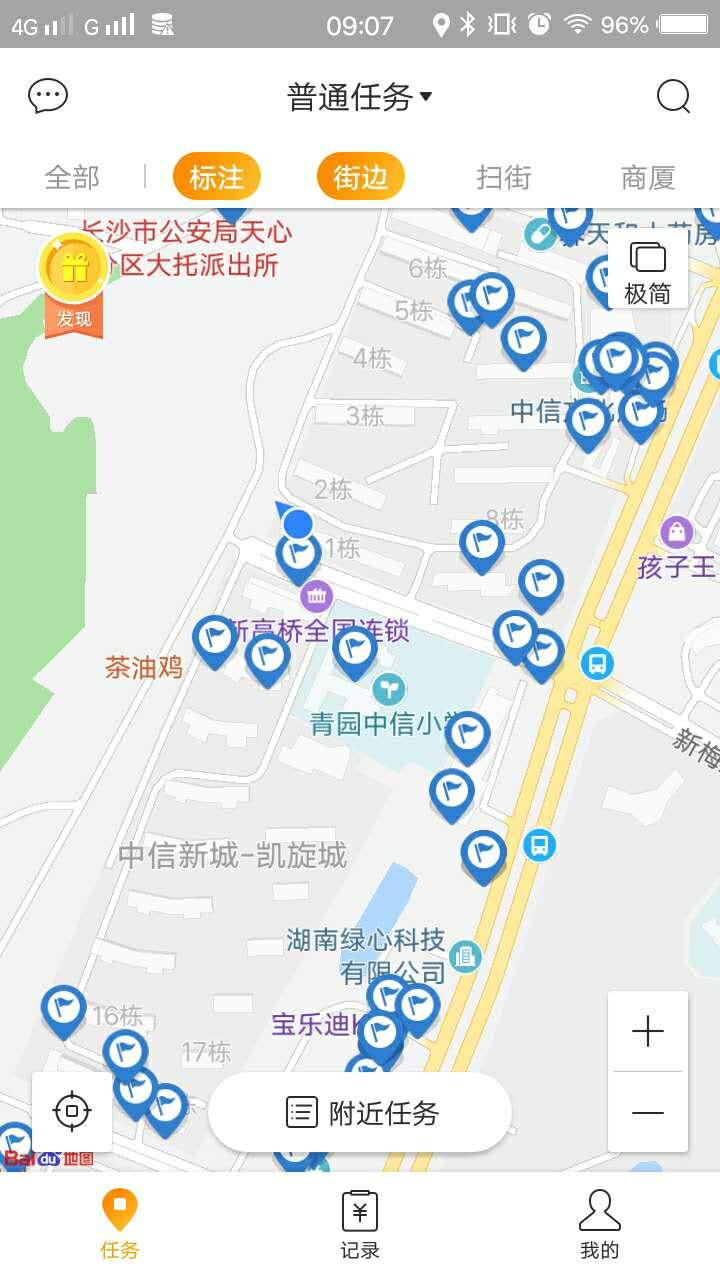The width and height of the screenshot is (720, 1280).
Task: Open the messages chat bubble icon
Action: coord(48,97)
